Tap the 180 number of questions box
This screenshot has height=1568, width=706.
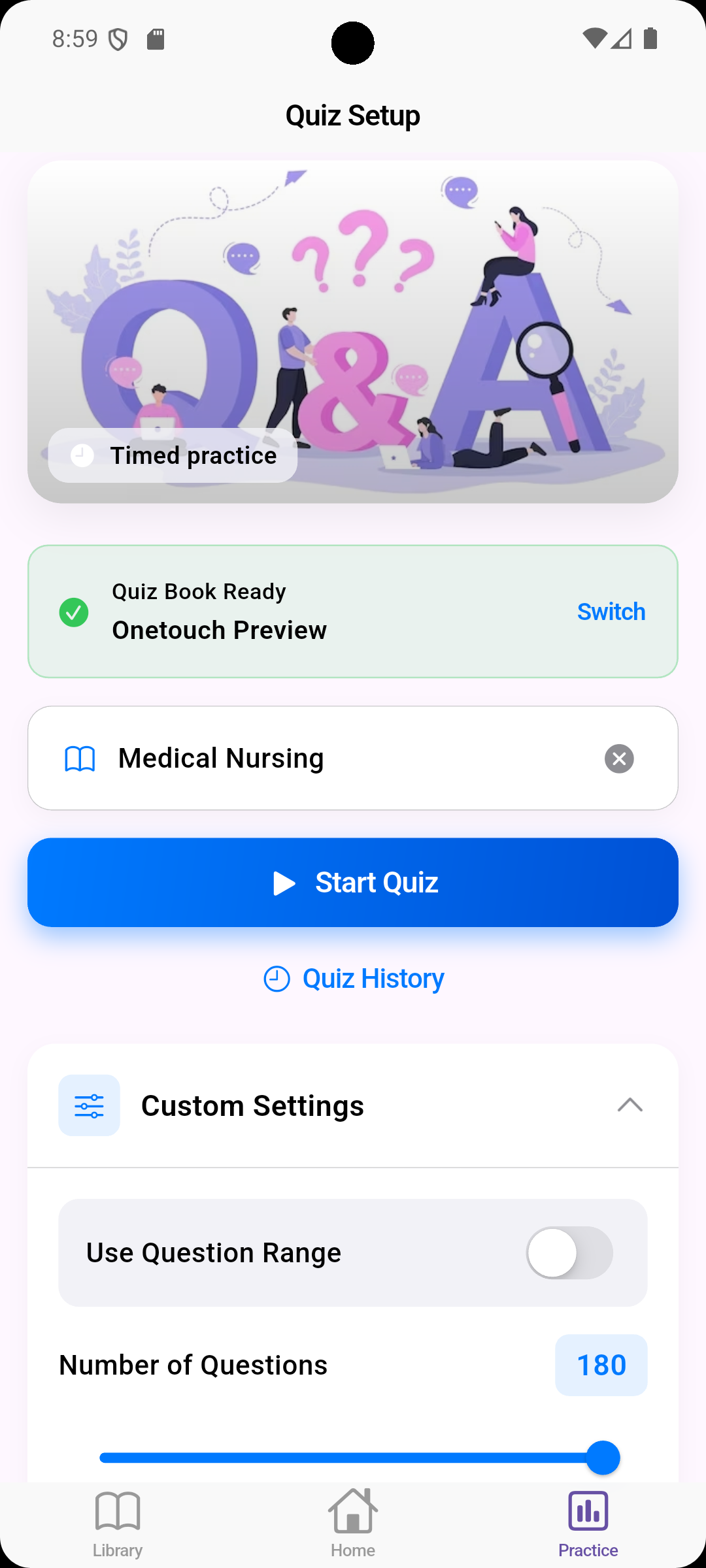click(x=601, y=1365)
